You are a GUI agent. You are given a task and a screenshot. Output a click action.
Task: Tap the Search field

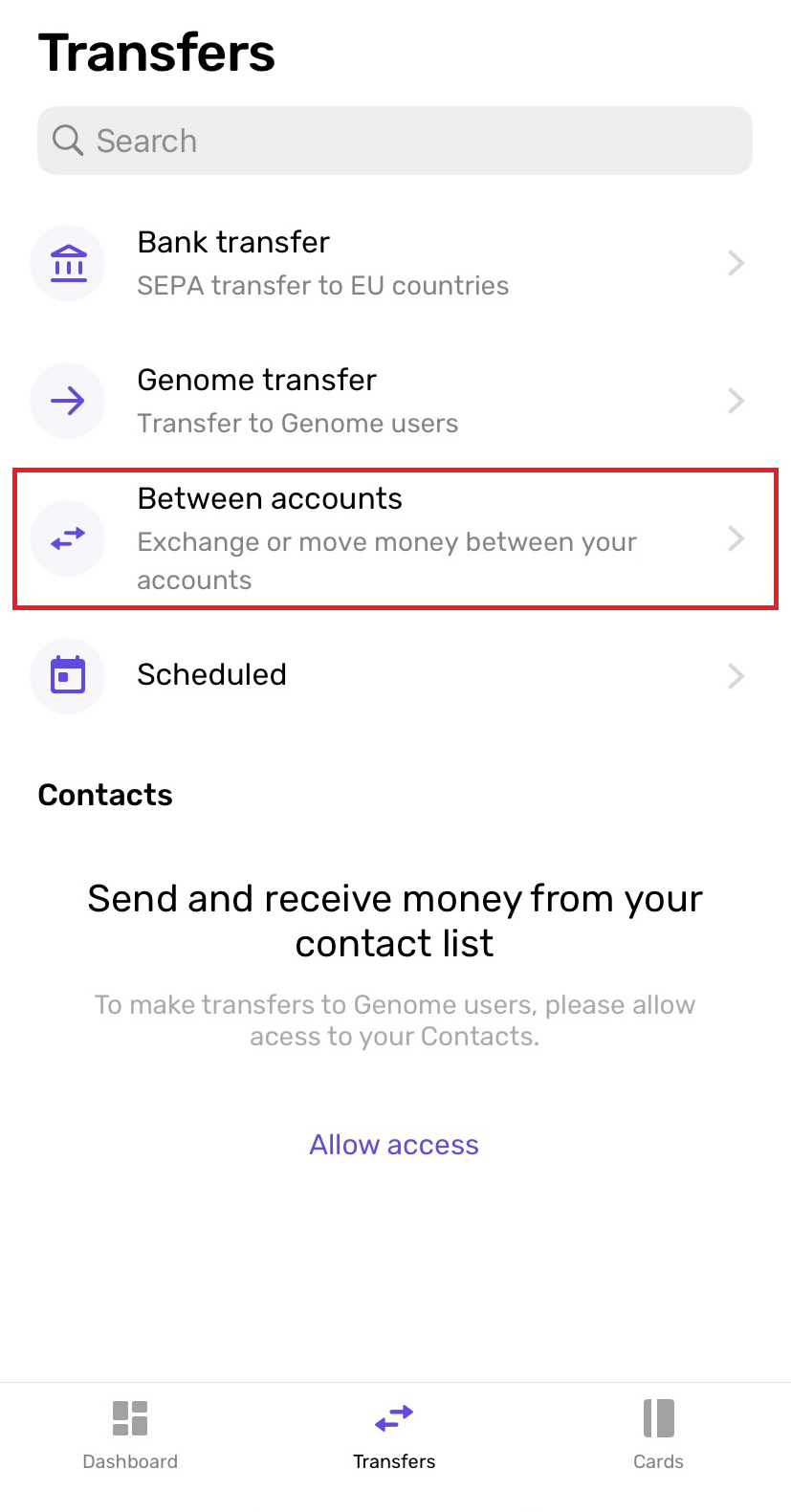pyautogui.click(x=395, y=141)
